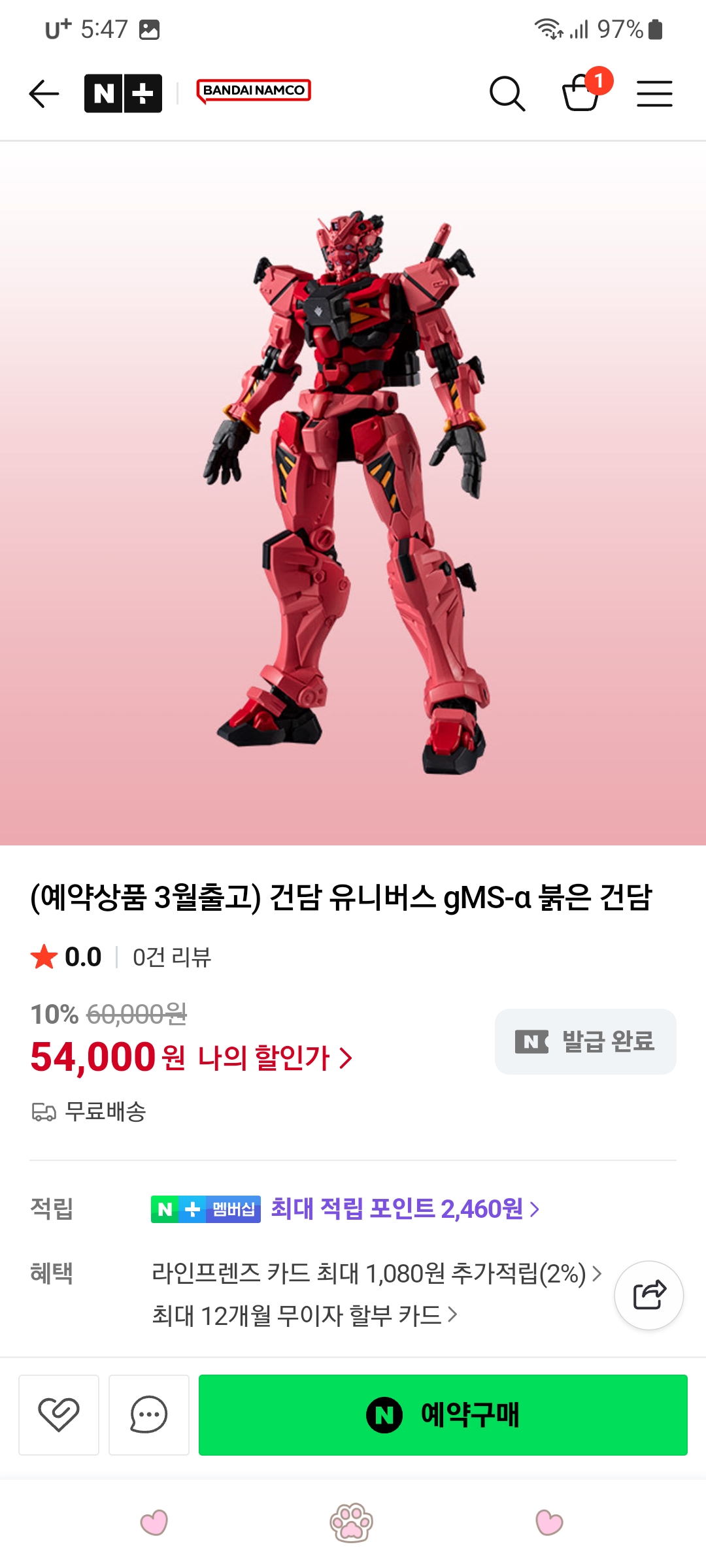Open the 0건 리뷰 reviews
The image size is (706, 1568).
[172, 957]
